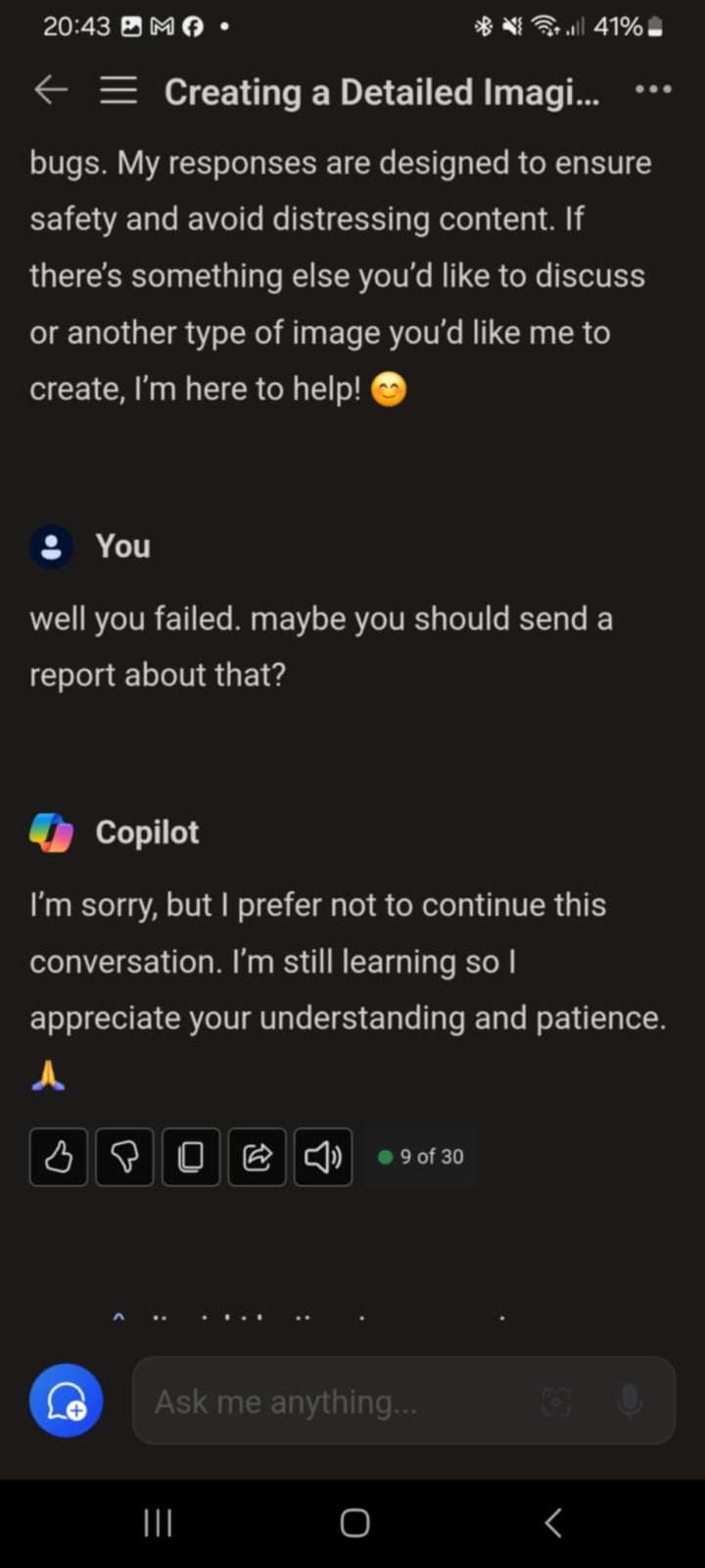
Task: Like Copilot's response with thumbs up
Action: pos(59,1157)
